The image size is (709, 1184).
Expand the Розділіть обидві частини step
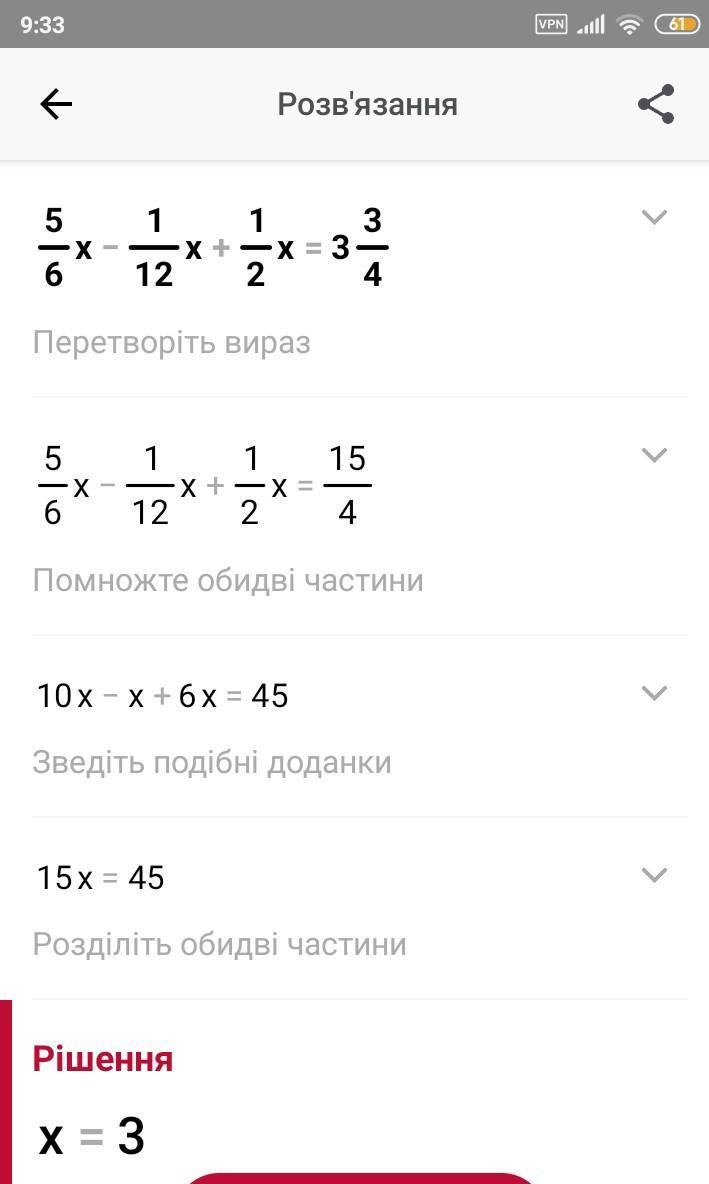pos(654,875)
